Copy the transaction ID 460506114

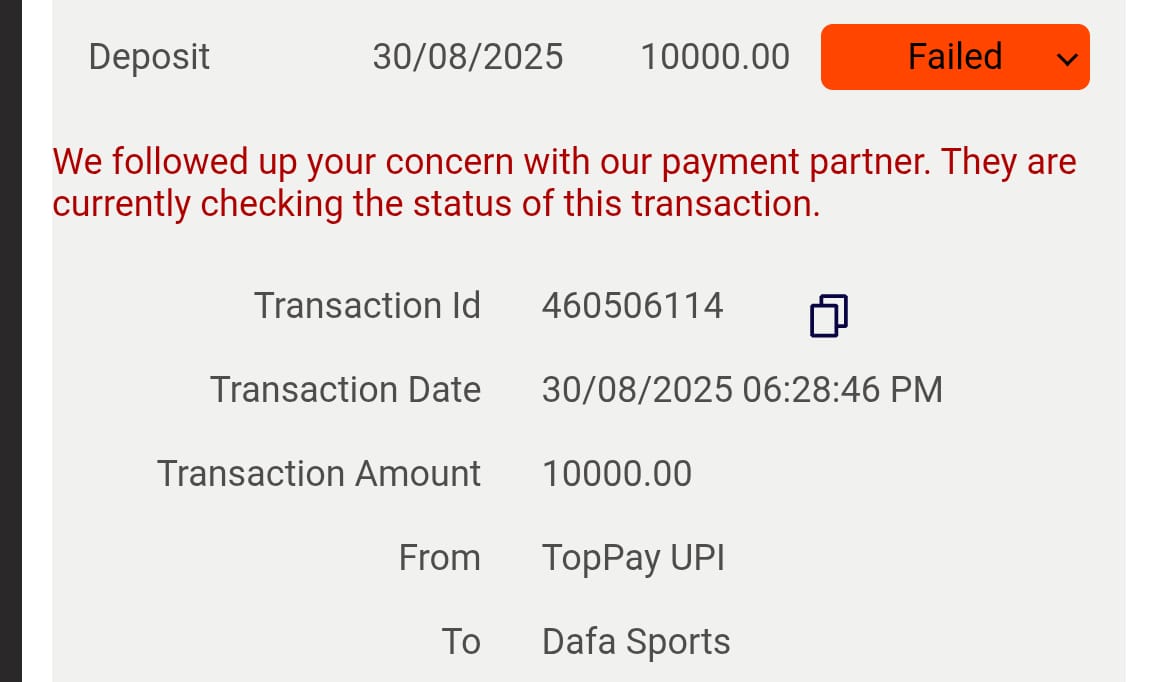point(828,315)
